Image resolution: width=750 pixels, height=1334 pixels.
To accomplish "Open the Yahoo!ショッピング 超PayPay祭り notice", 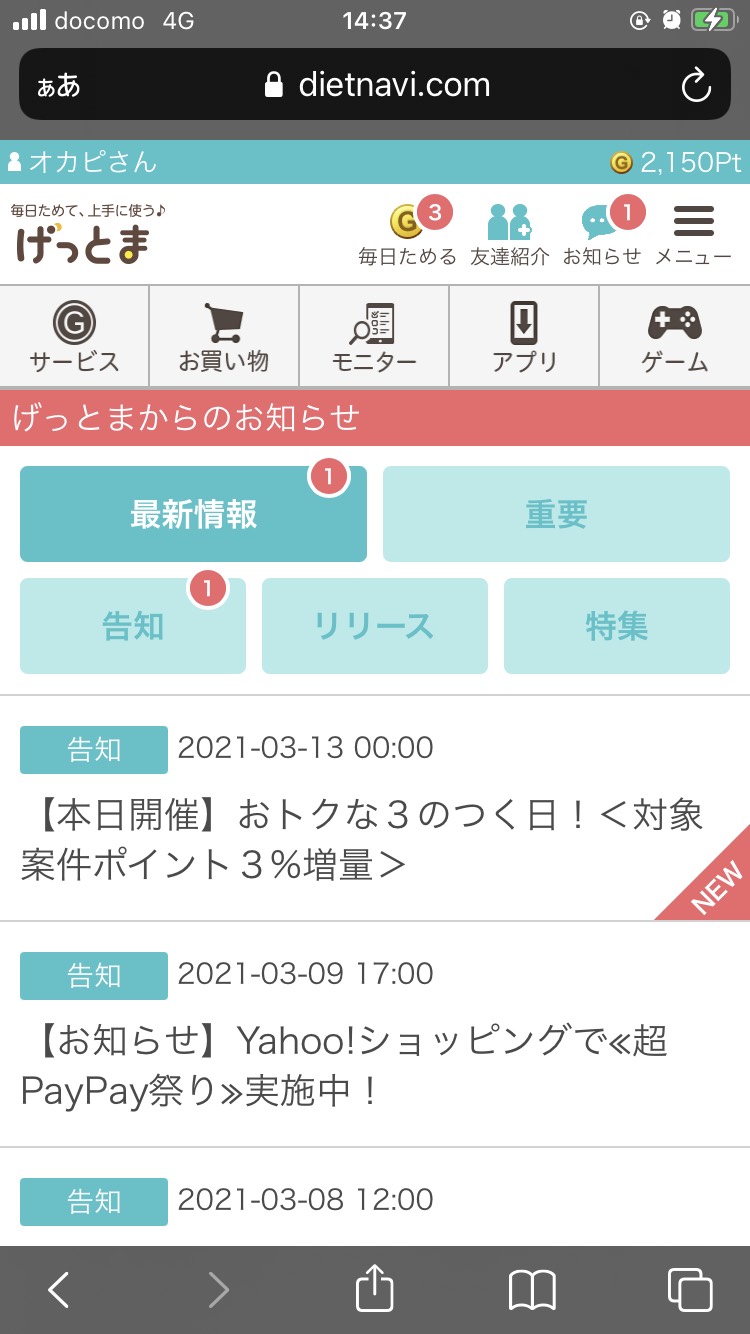I will pyautogui.click(x=375, y=1034).
